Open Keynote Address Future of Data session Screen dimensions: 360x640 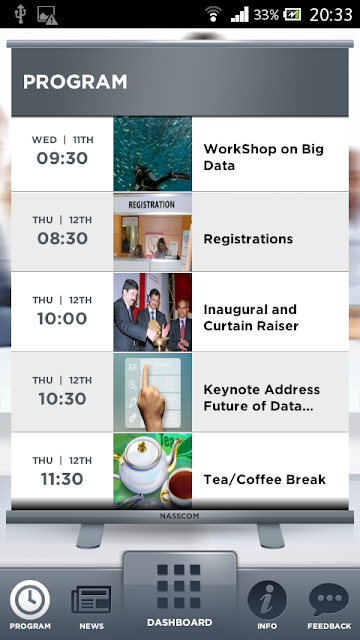point(180,392)
